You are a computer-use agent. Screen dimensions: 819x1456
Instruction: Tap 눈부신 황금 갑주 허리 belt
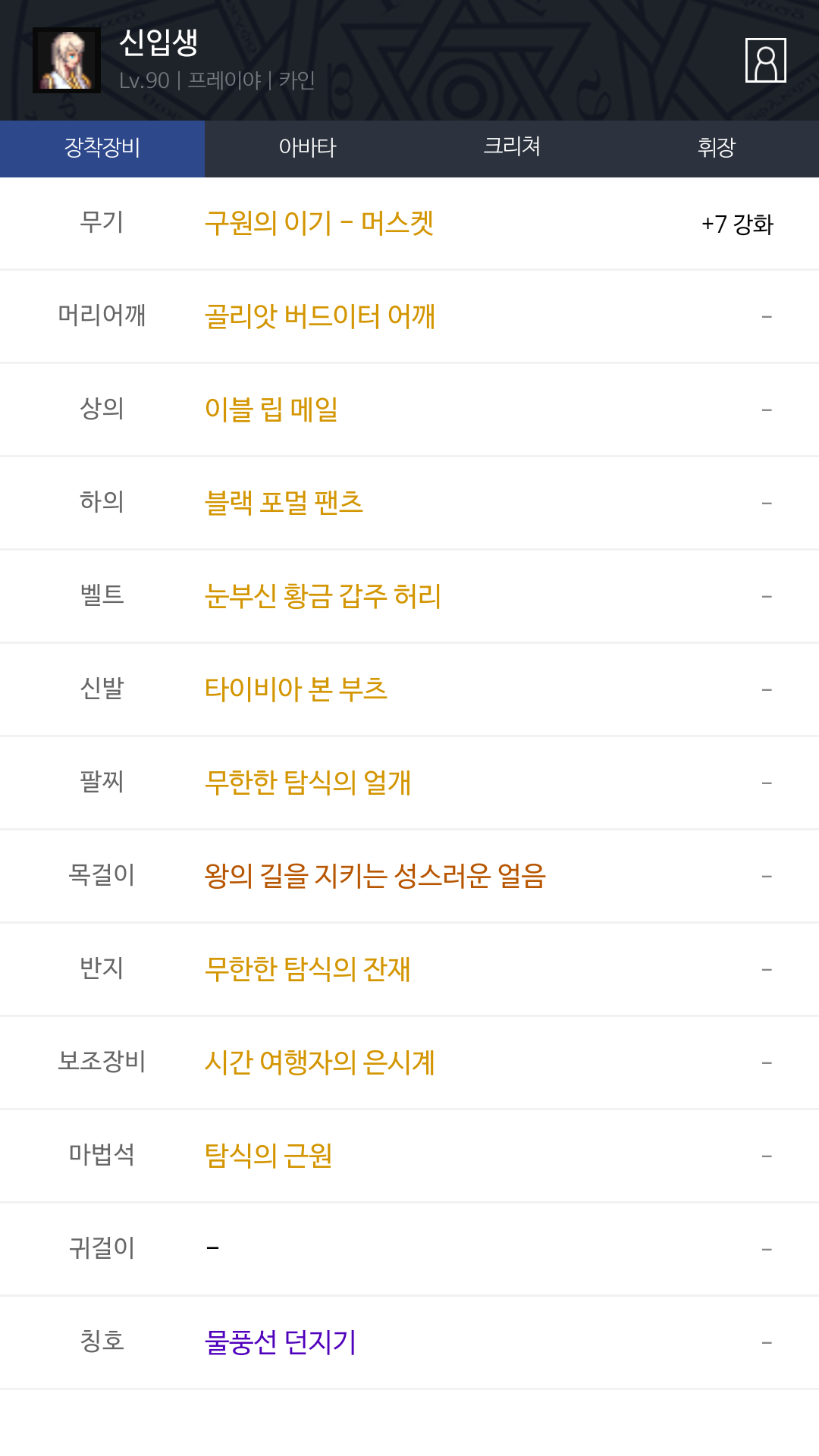[x=323, y=596]
